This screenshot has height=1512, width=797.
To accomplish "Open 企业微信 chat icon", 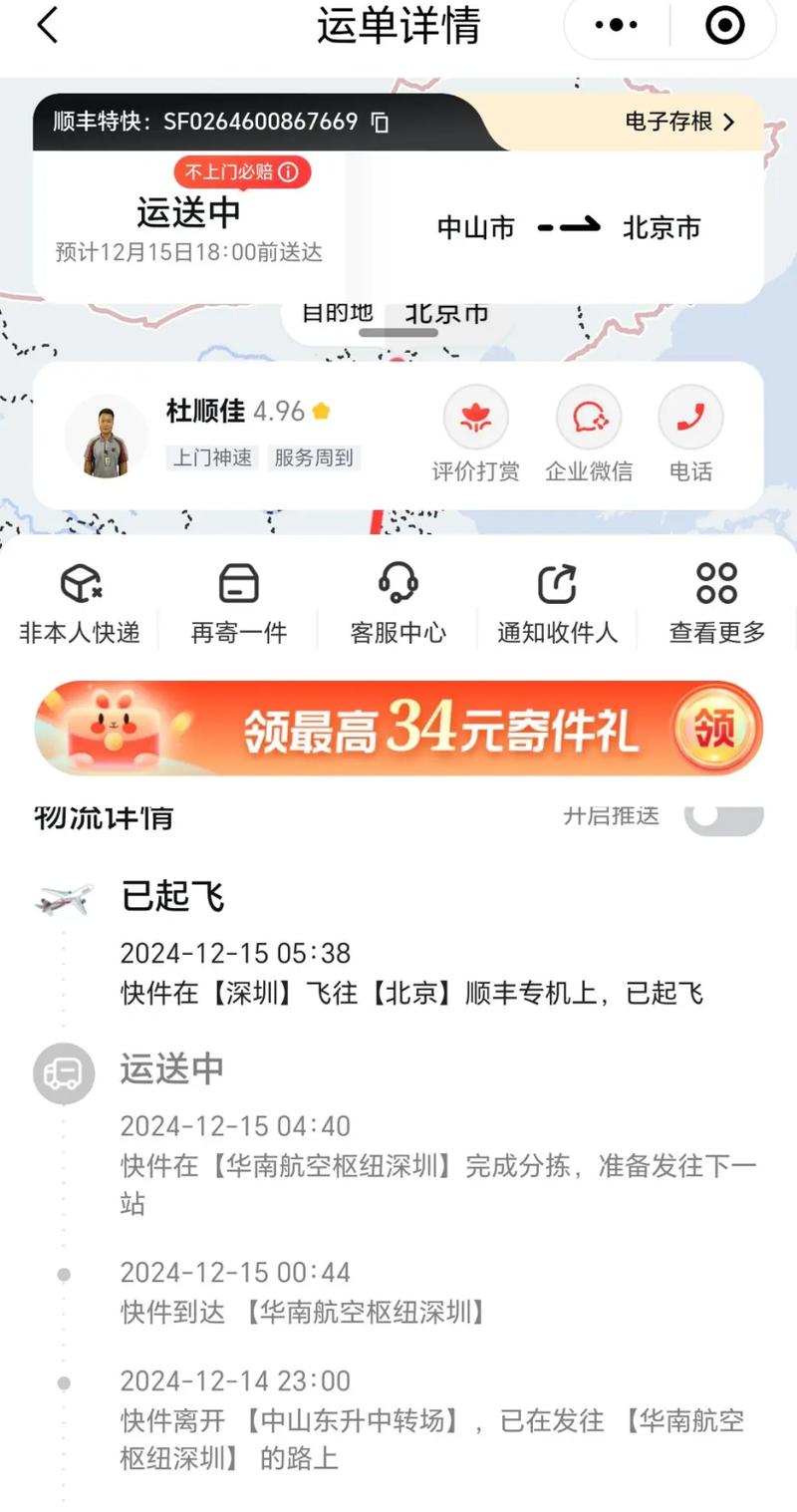I will click(x=589, y=416).
